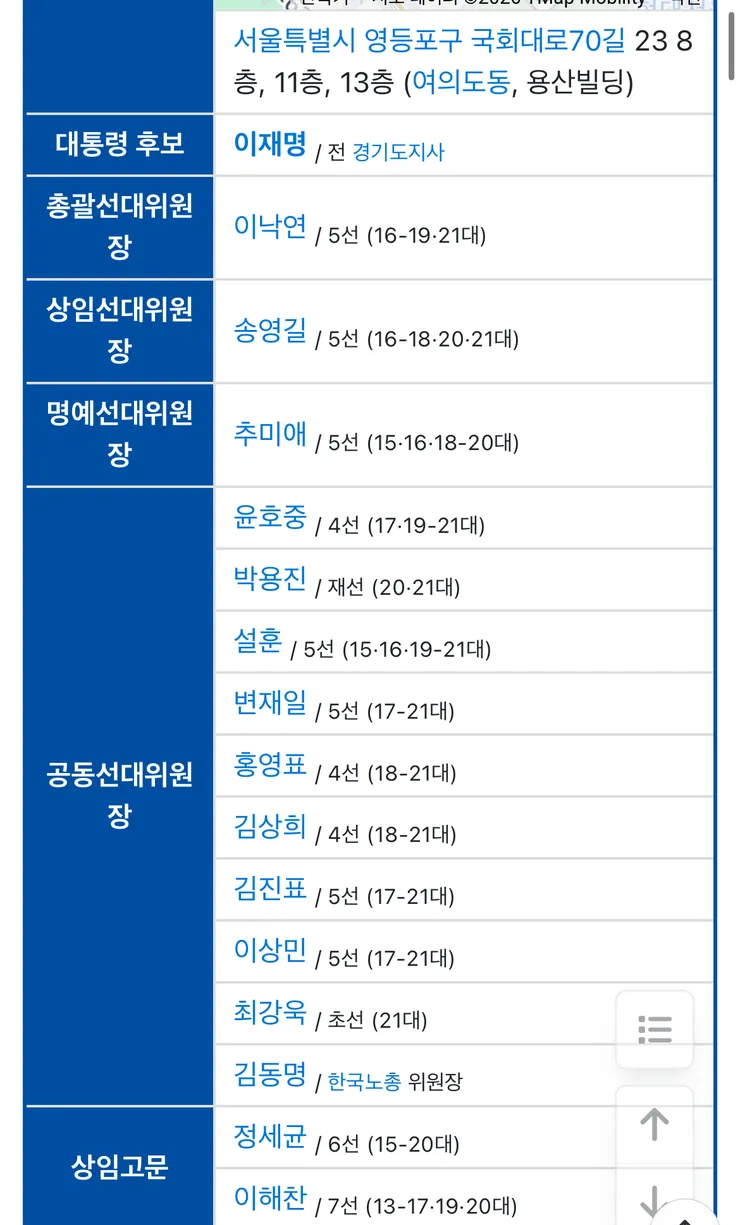Jump to top with the up arrow

pos(655,1124)
